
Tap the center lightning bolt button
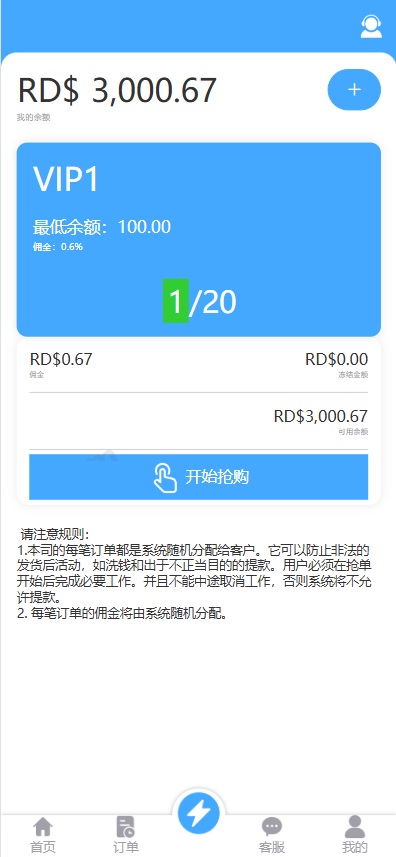pos(198,813)
